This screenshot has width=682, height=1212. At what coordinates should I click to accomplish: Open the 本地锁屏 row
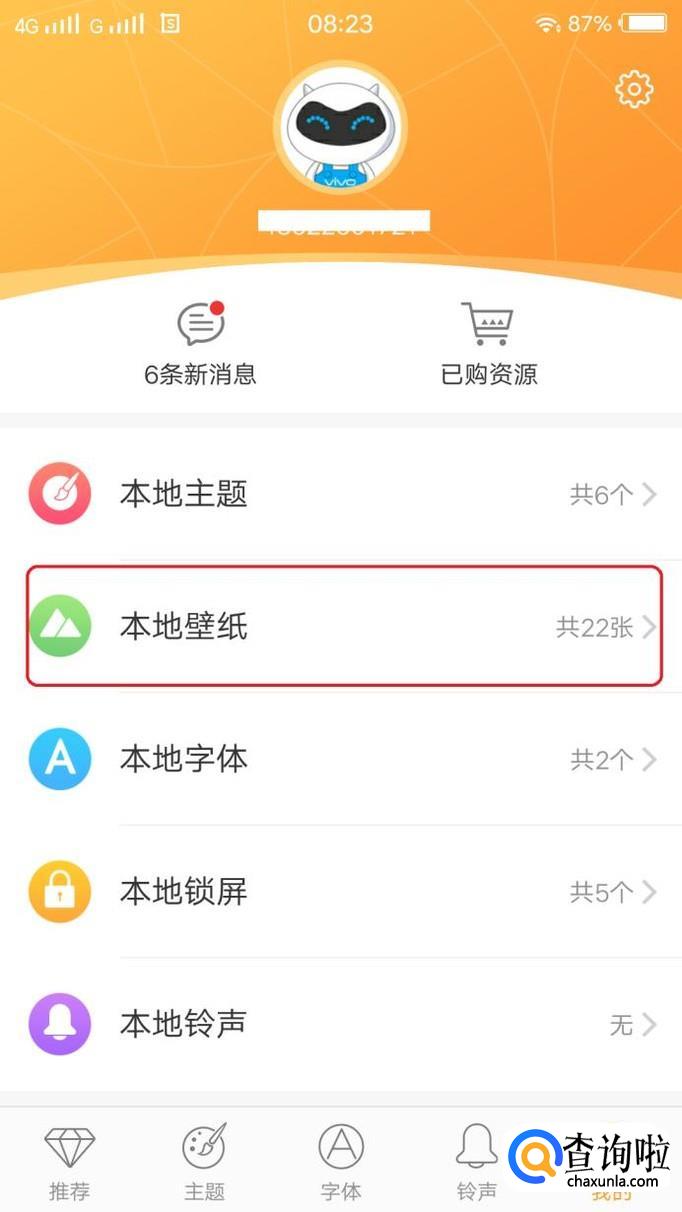tap(340, 891)
